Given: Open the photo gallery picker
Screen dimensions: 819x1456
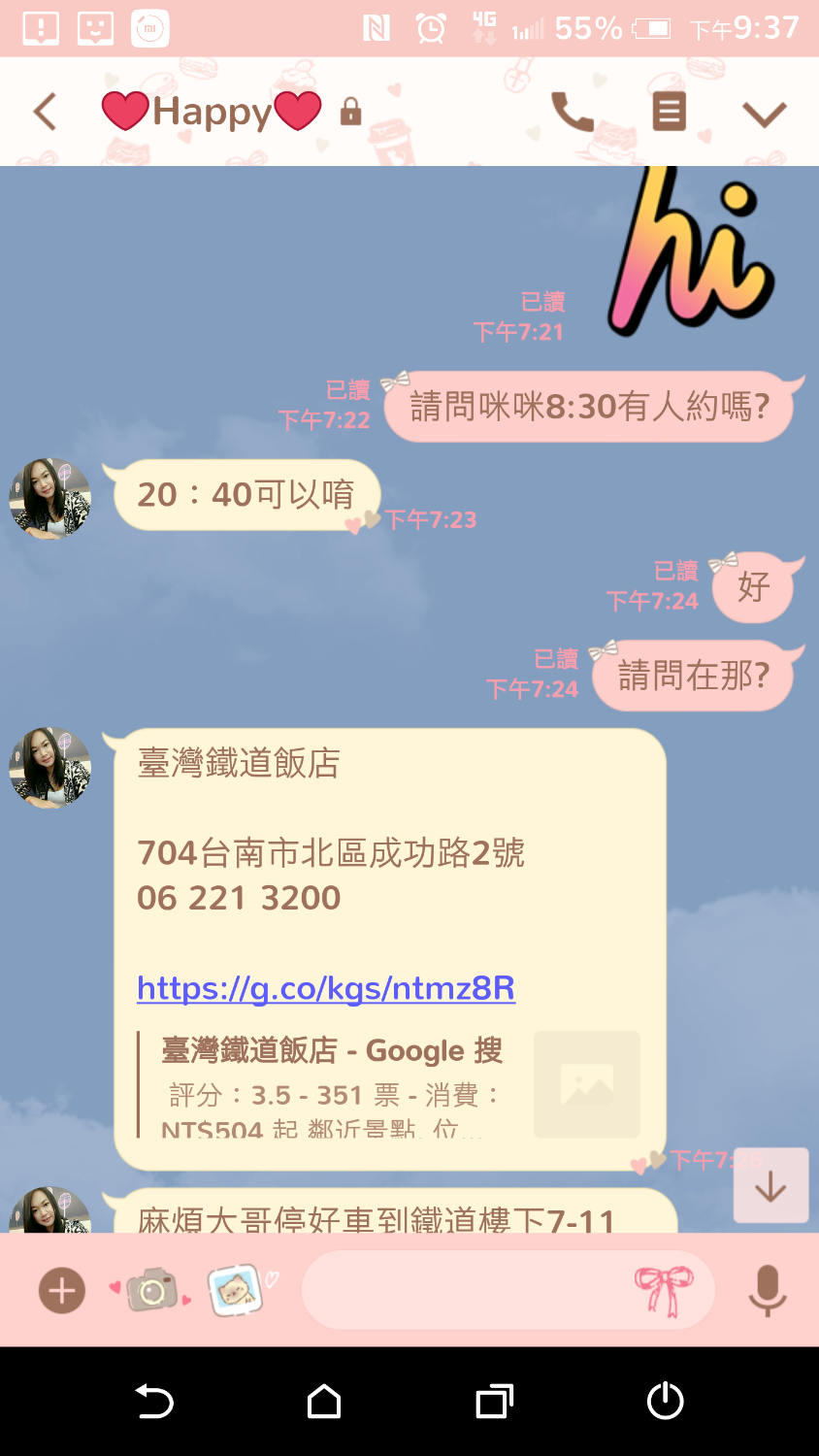Looking at the screenshot, I should point(236,1290).
